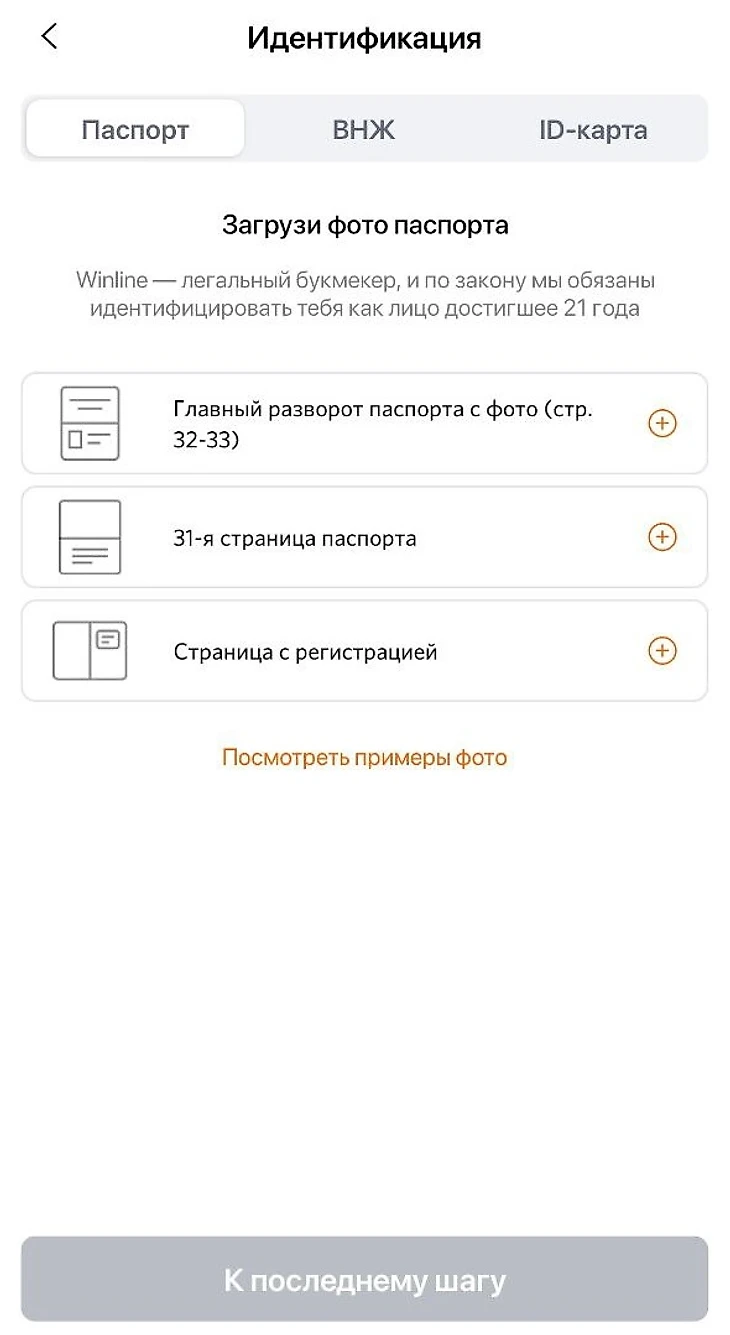Tap К последнему шагу button

364,1281
